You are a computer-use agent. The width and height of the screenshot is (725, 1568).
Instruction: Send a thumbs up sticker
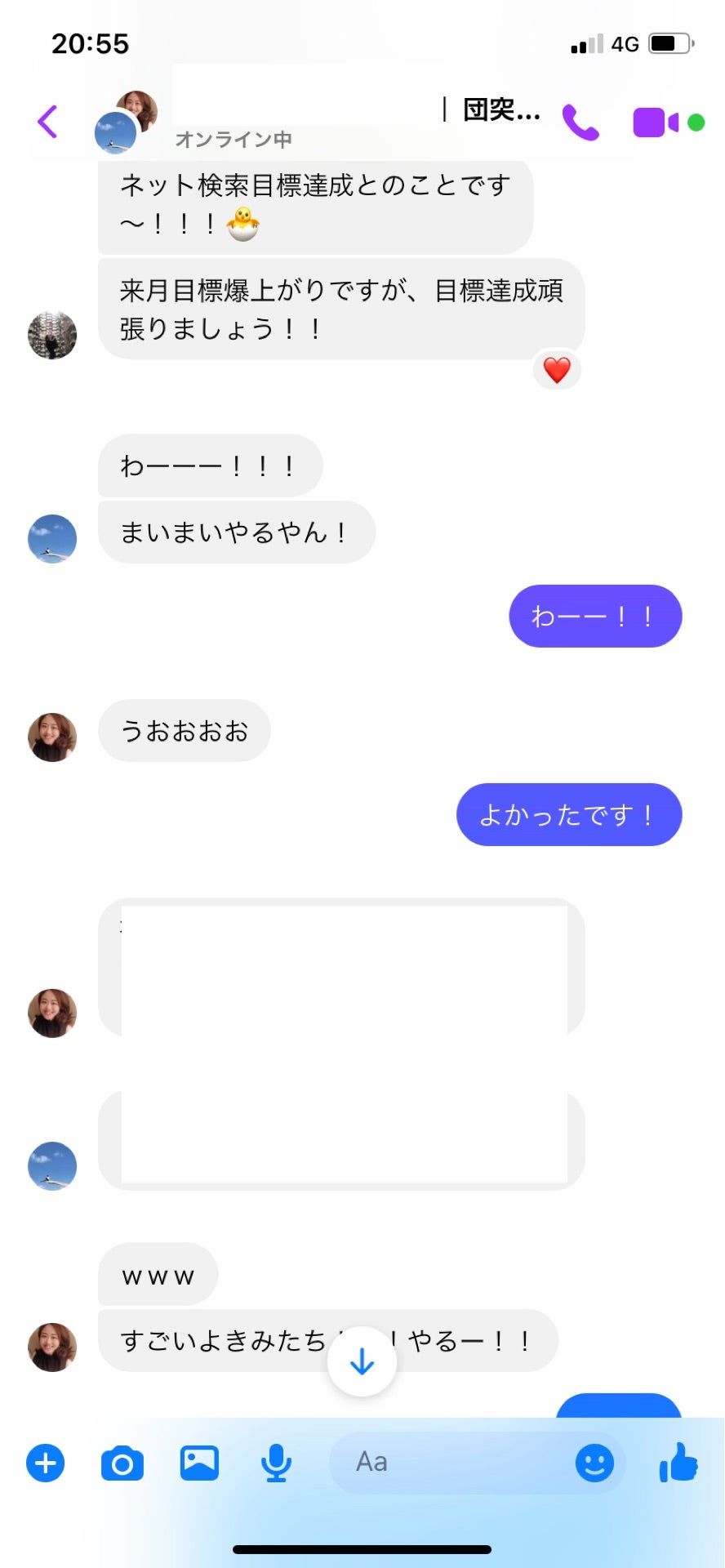[x=680, y=1462]
